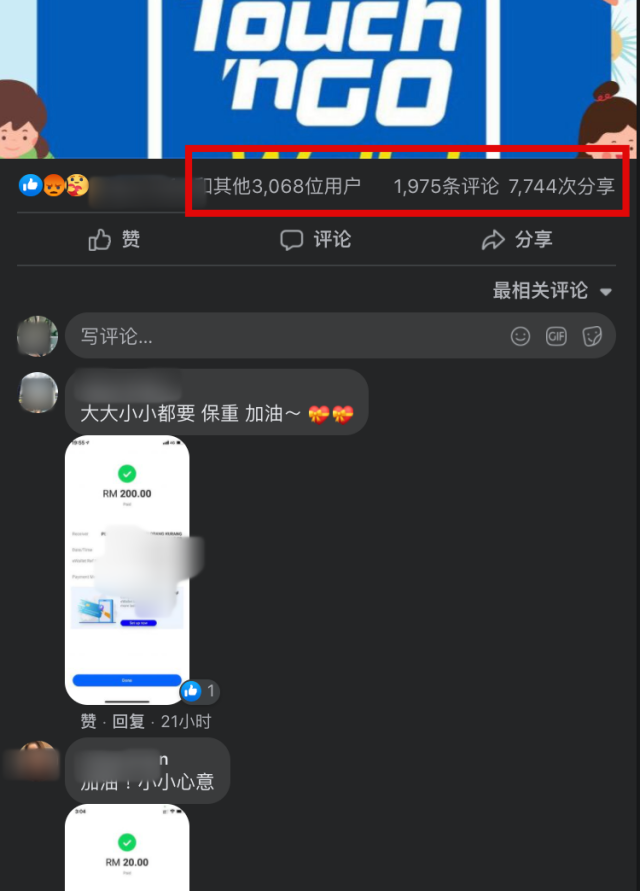Like the RM 200.00 comment via 赞

pos(89,721)
